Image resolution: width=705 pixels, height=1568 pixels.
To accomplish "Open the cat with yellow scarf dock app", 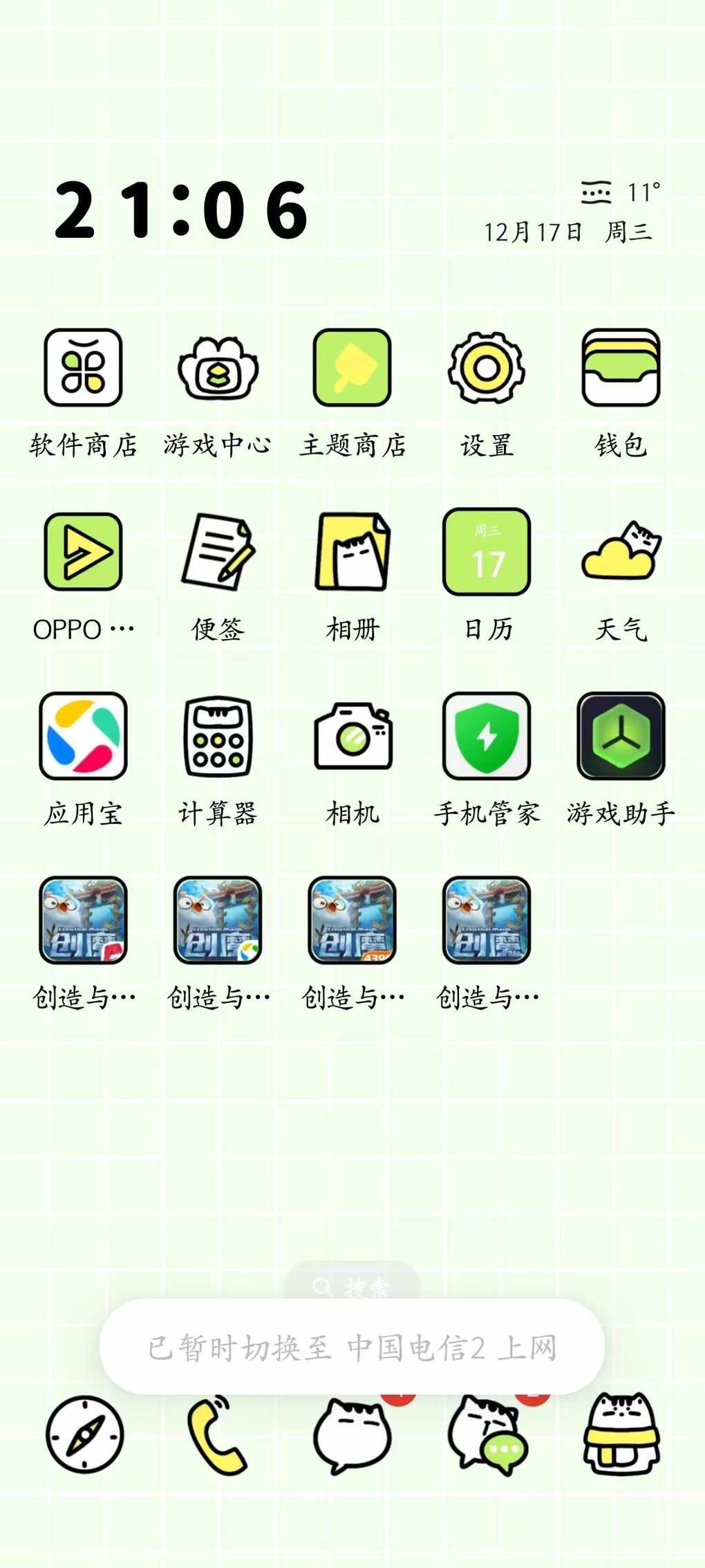I will click(621, 1434).
